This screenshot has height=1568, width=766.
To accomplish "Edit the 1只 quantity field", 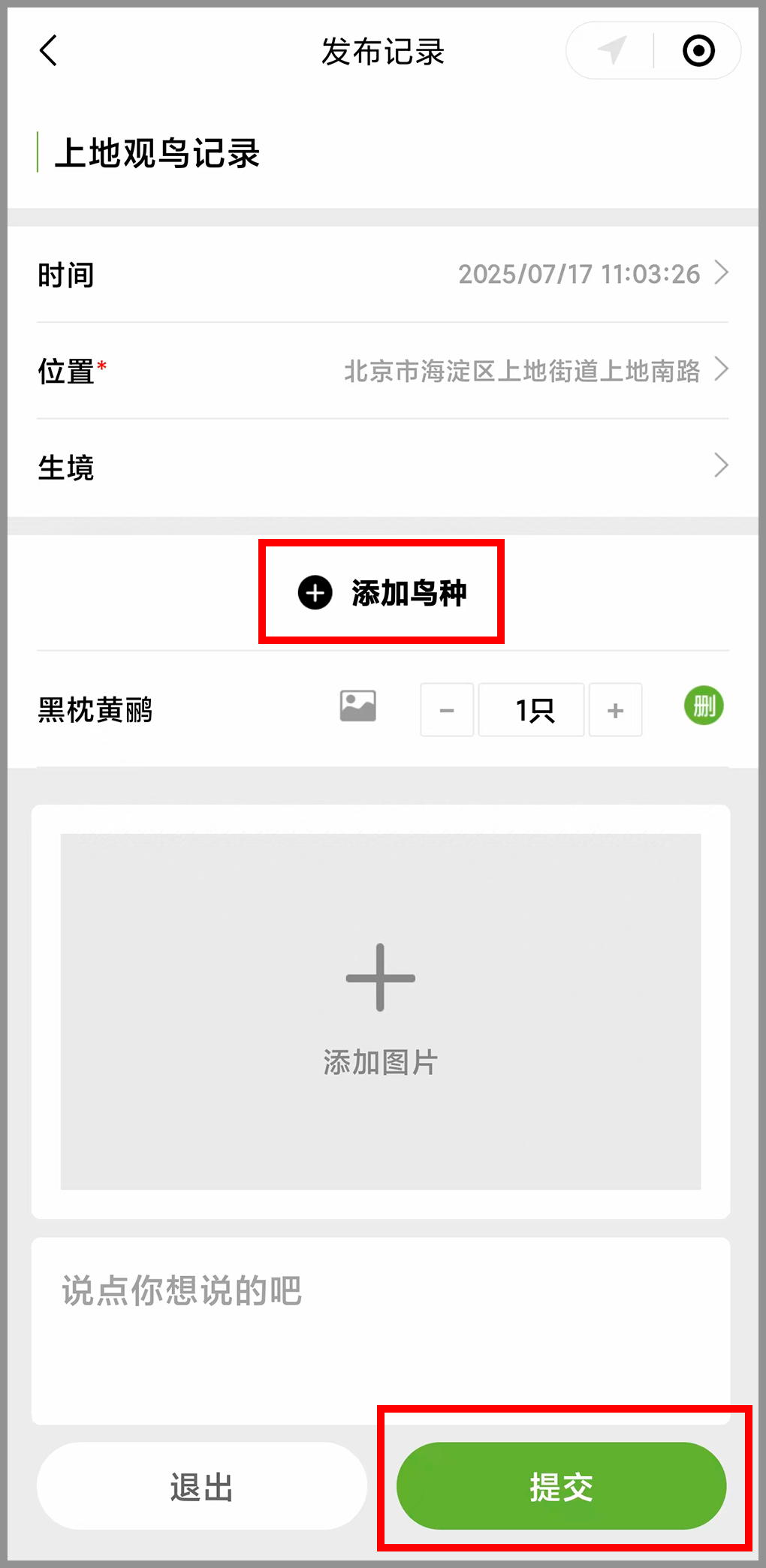I will coord(532,710).
